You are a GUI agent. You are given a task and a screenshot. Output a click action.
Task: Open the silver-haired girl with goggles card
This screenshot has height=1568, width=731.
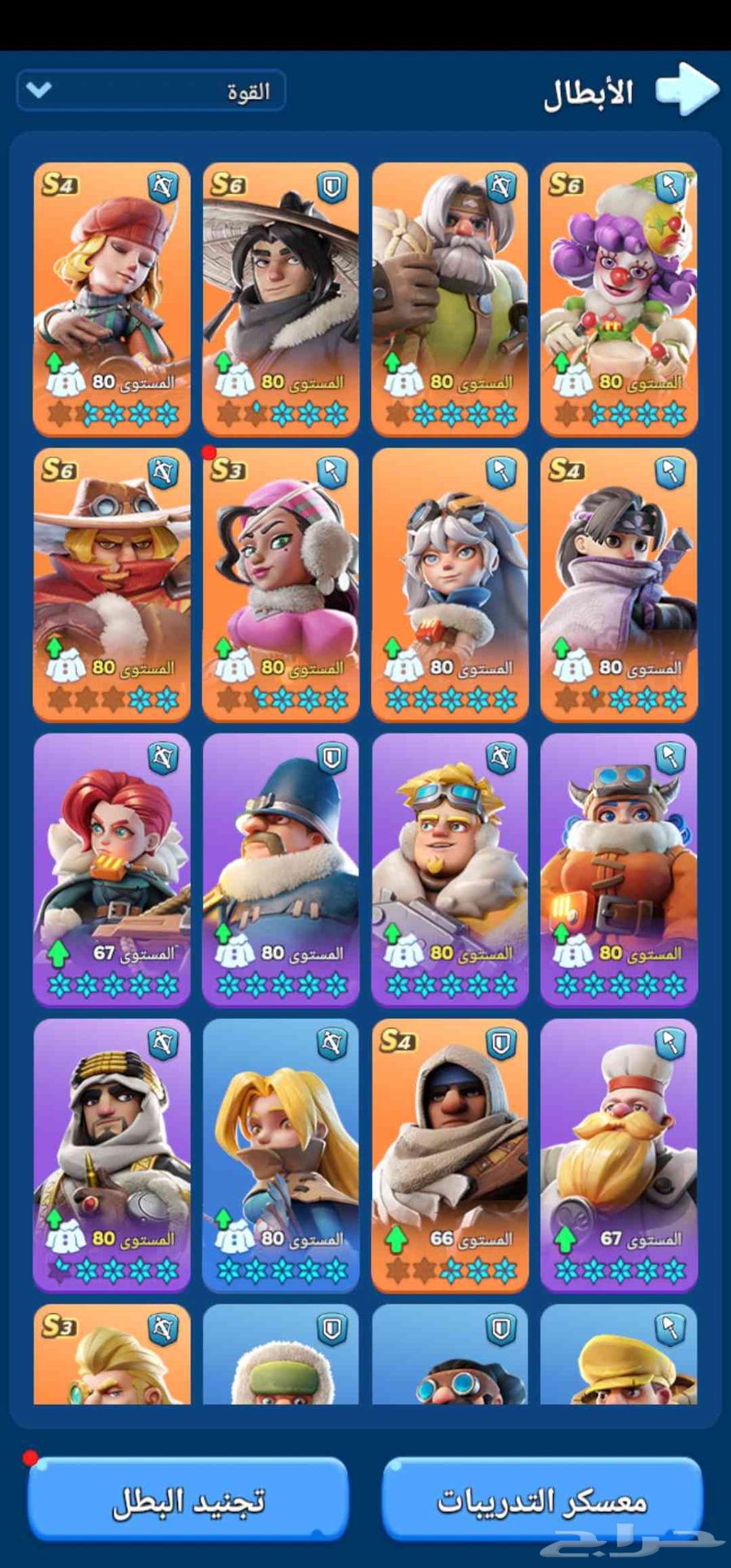coord(449,583)
